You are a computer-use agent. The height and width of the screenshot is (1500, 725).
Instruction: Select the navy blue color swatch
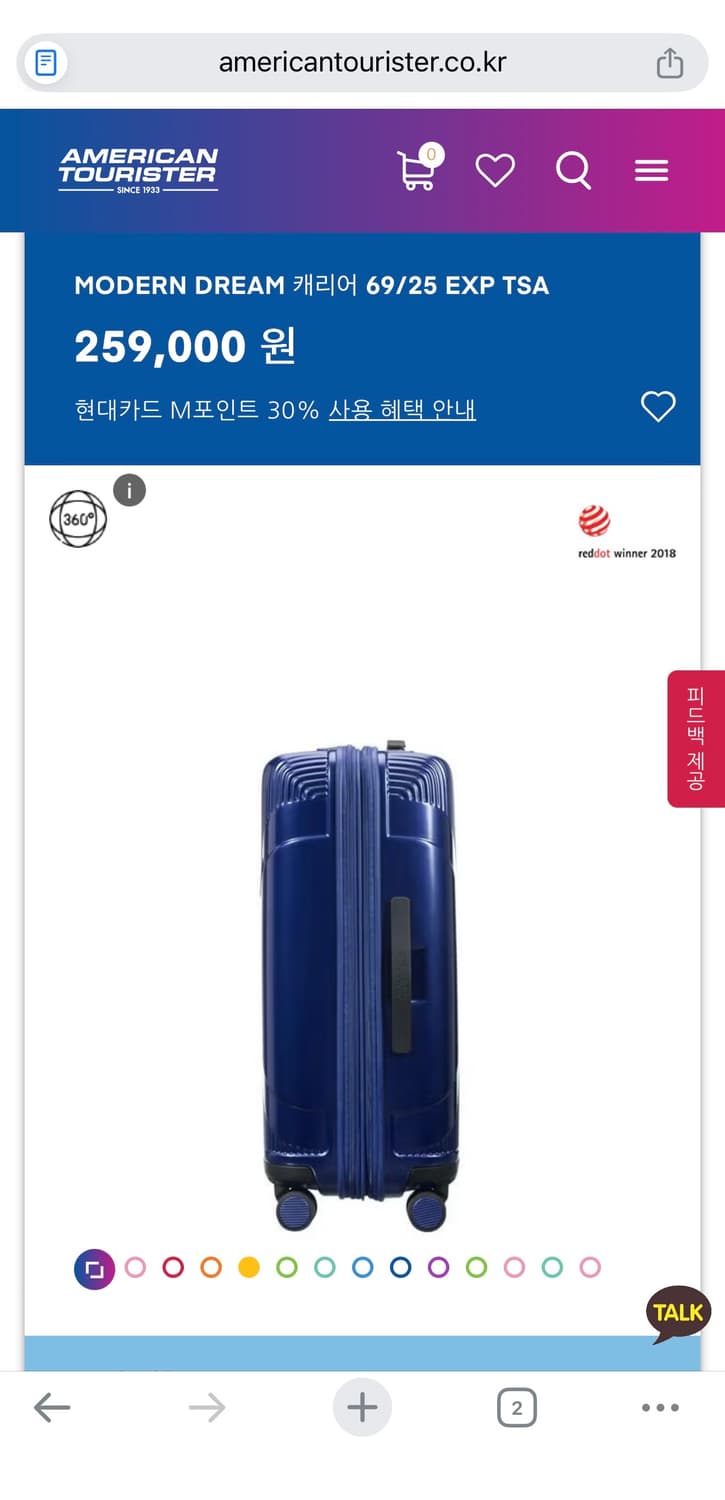[401, 1267]
